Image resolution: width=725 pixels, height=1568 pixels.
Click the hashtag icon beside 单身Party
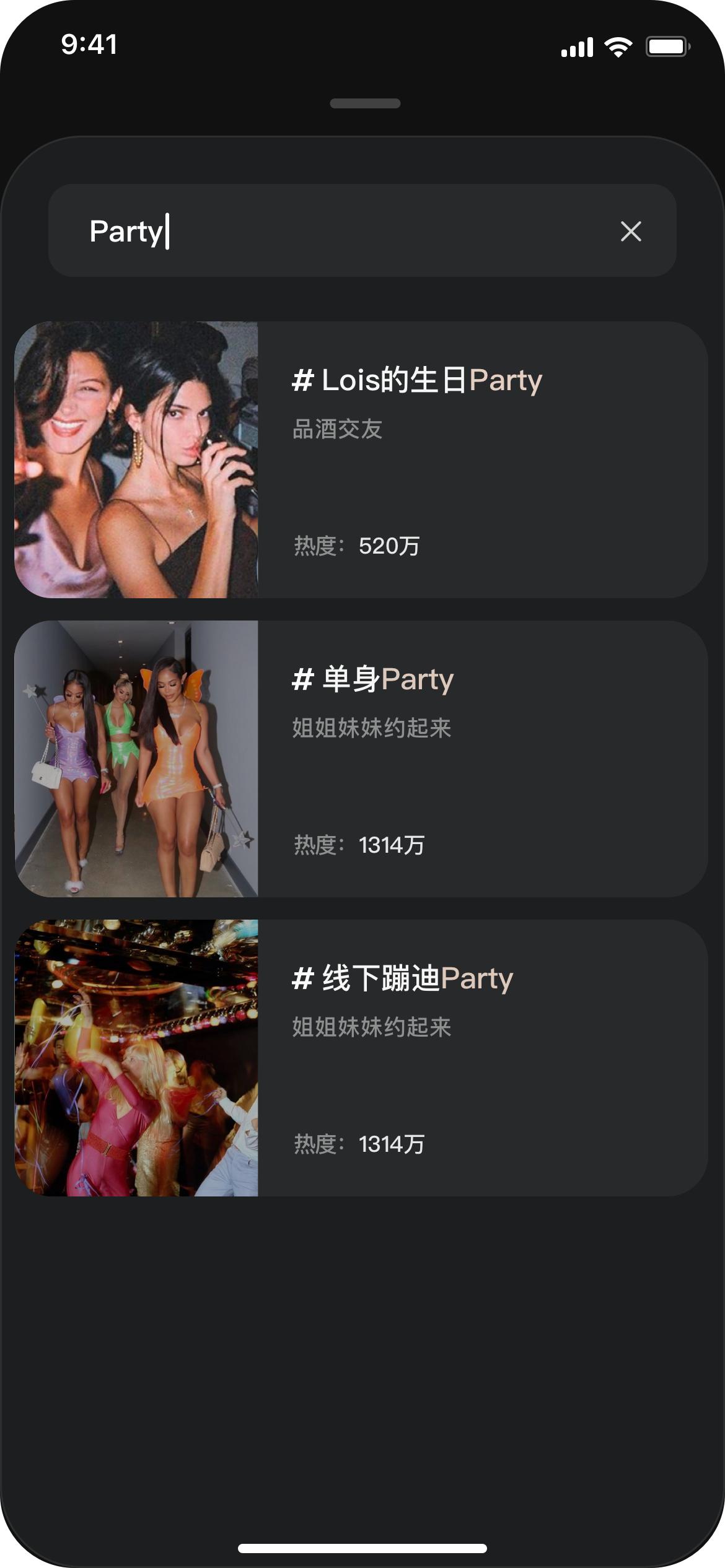click(302, 679)
